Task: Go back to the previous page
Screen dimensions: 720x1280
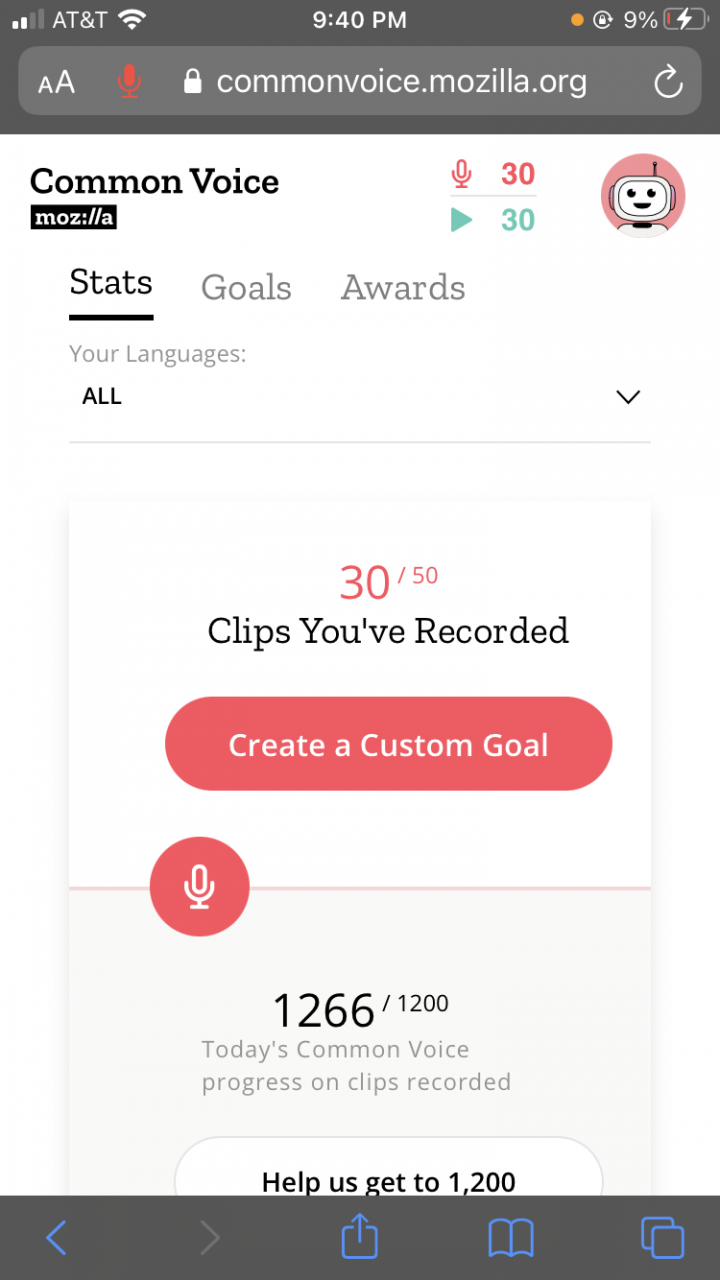Action: 57,1238
